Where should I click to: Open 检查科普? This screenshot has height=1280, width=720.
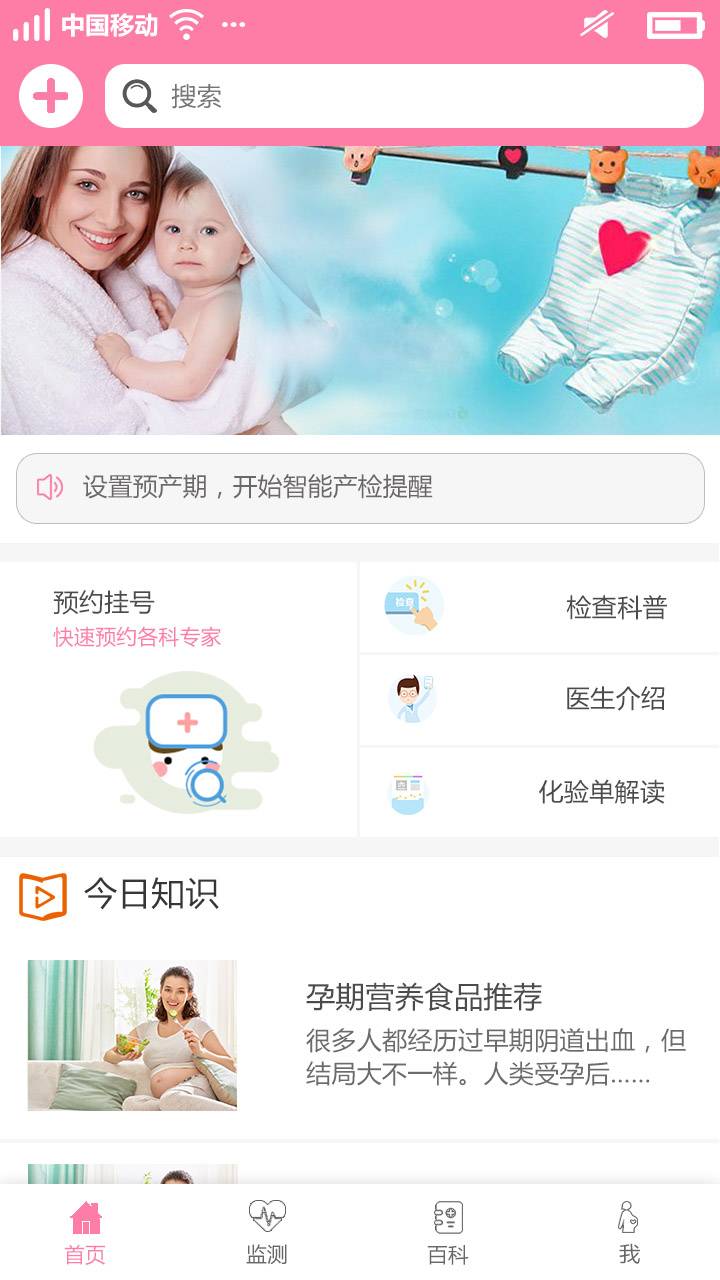coord(540,607)
